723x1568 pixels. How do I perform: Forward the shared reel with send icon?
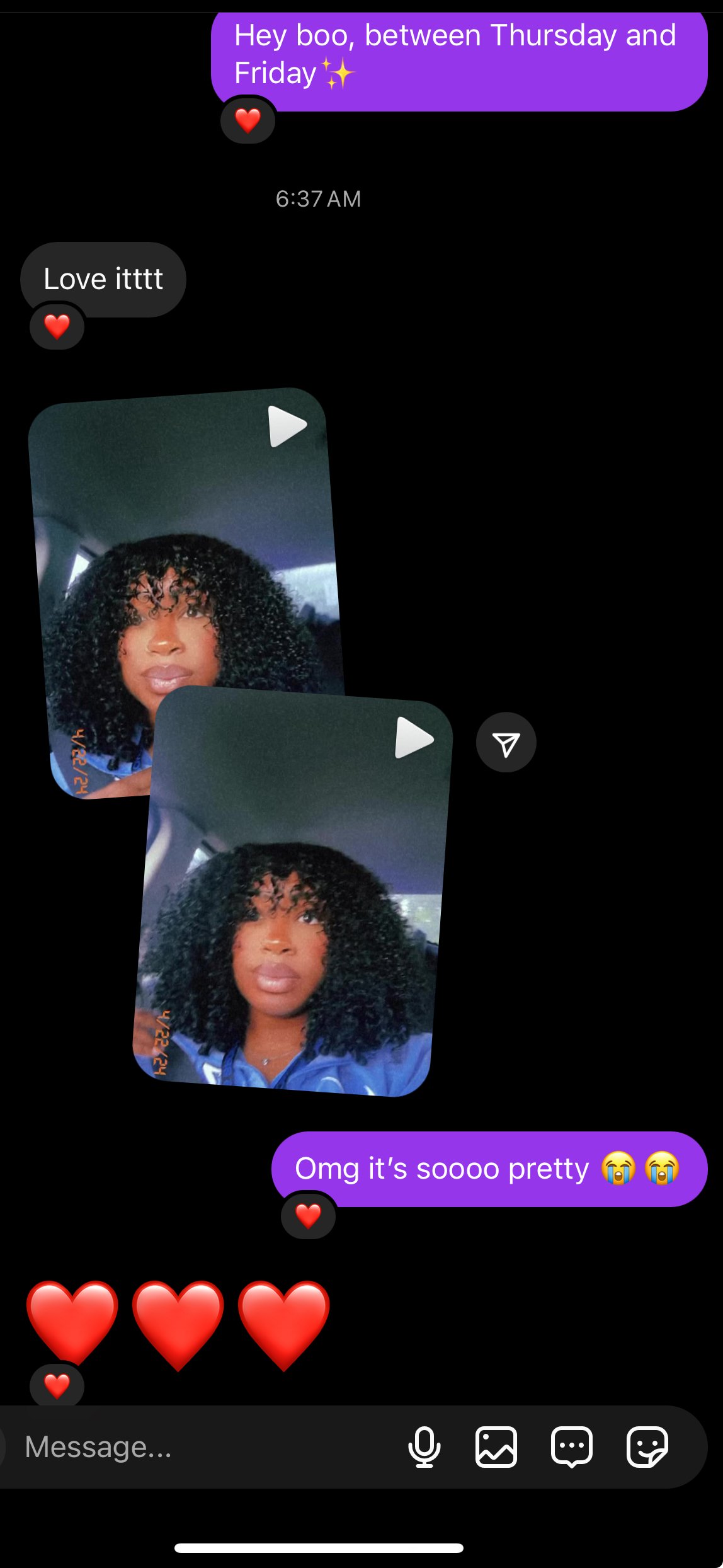[x=506, y=743]
